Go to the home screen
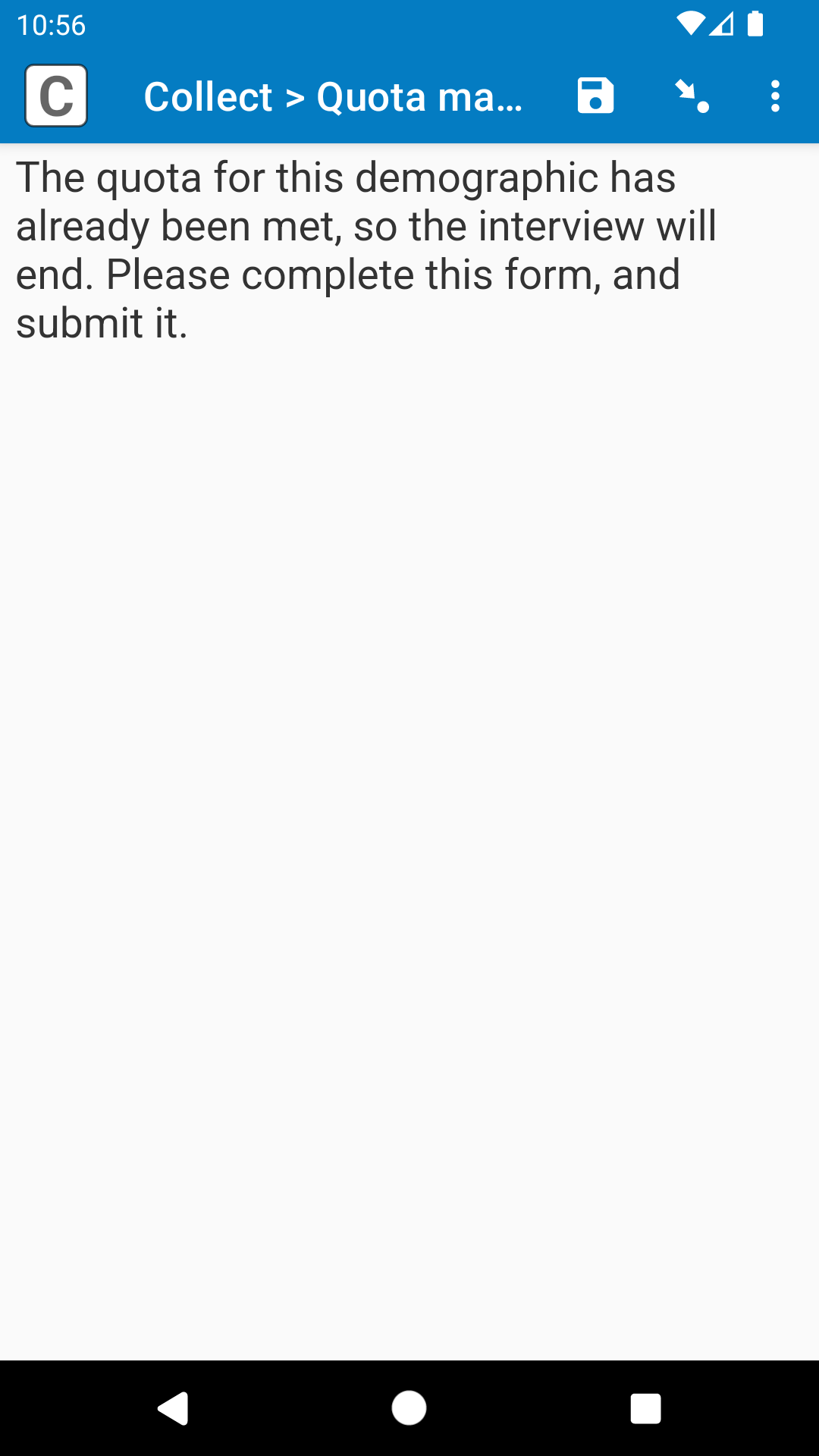Screen dimensions: 819x1456 click(x=409, y=1408)
